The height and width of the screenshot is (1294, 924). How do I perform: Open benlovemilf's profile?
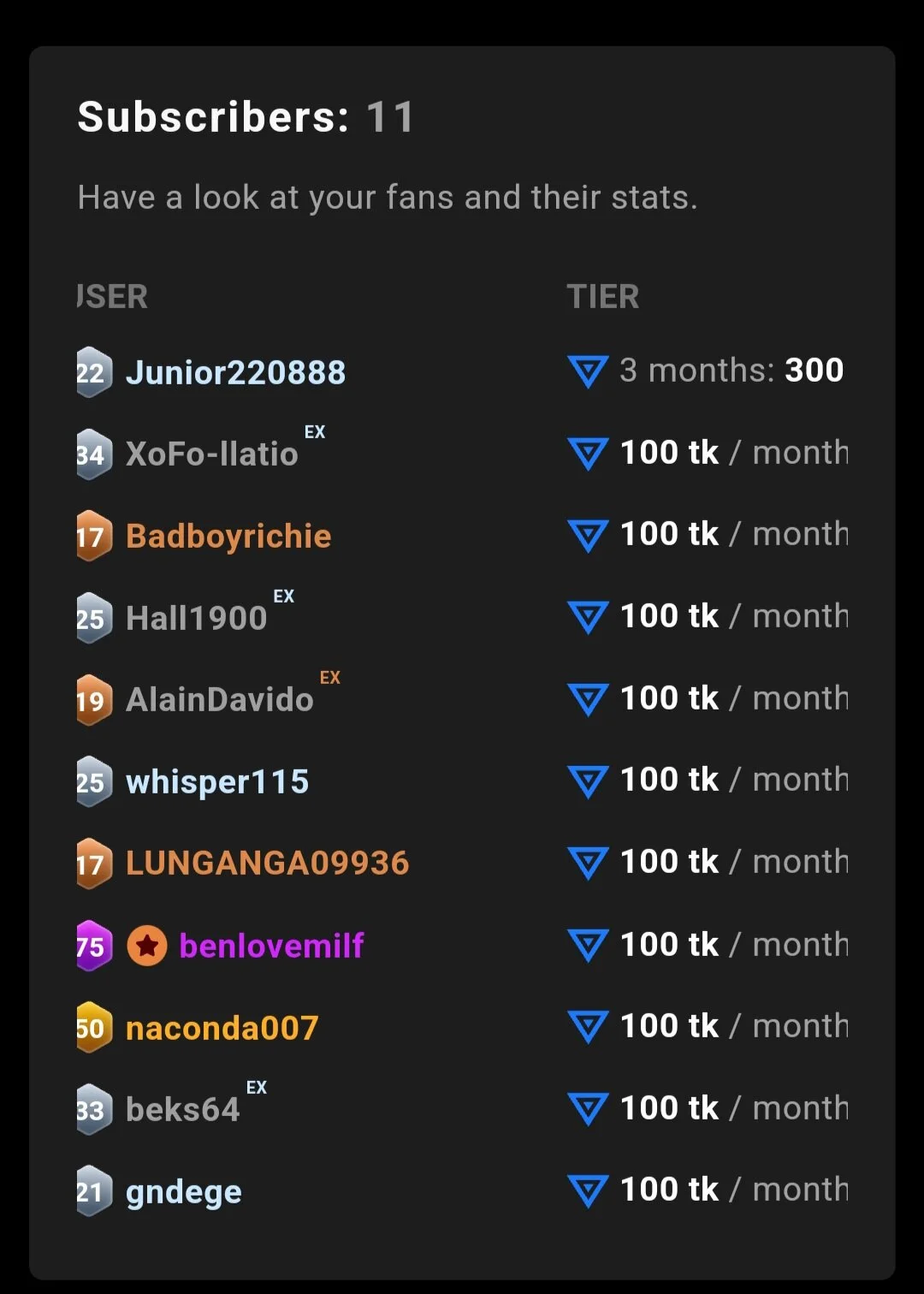(271, 946)
